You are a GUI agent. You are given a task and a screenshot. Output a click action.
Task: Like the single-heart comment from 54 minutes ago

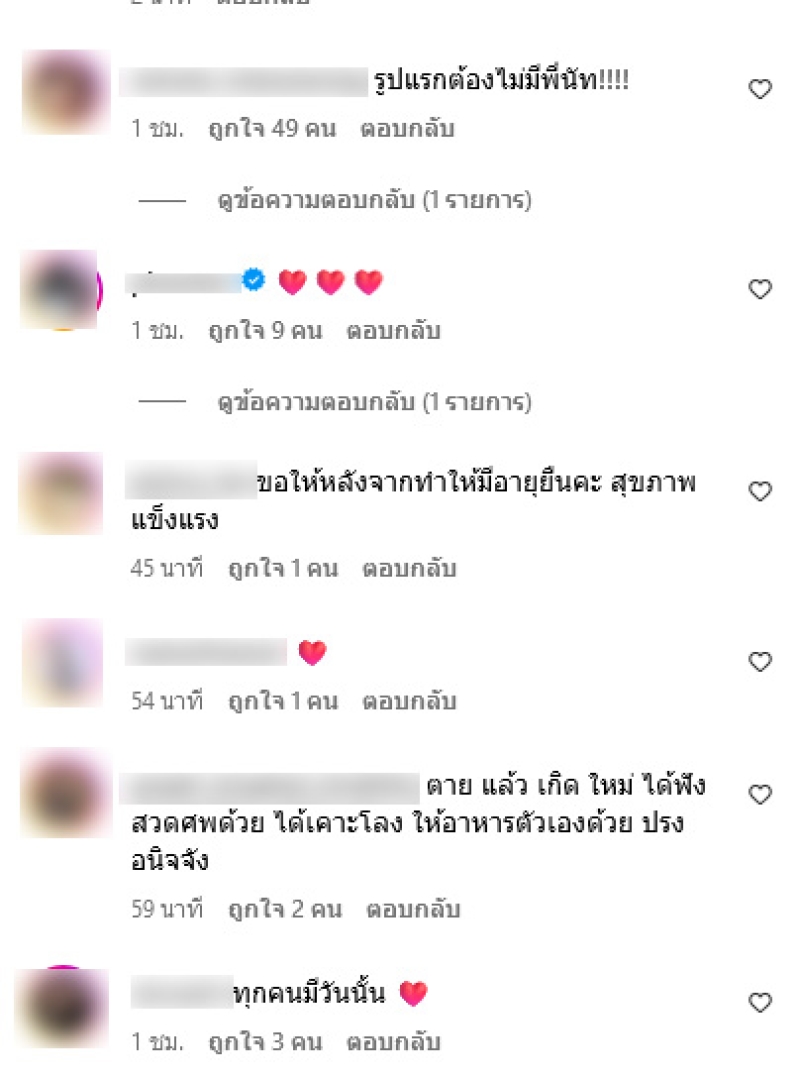tap(760, 661)
